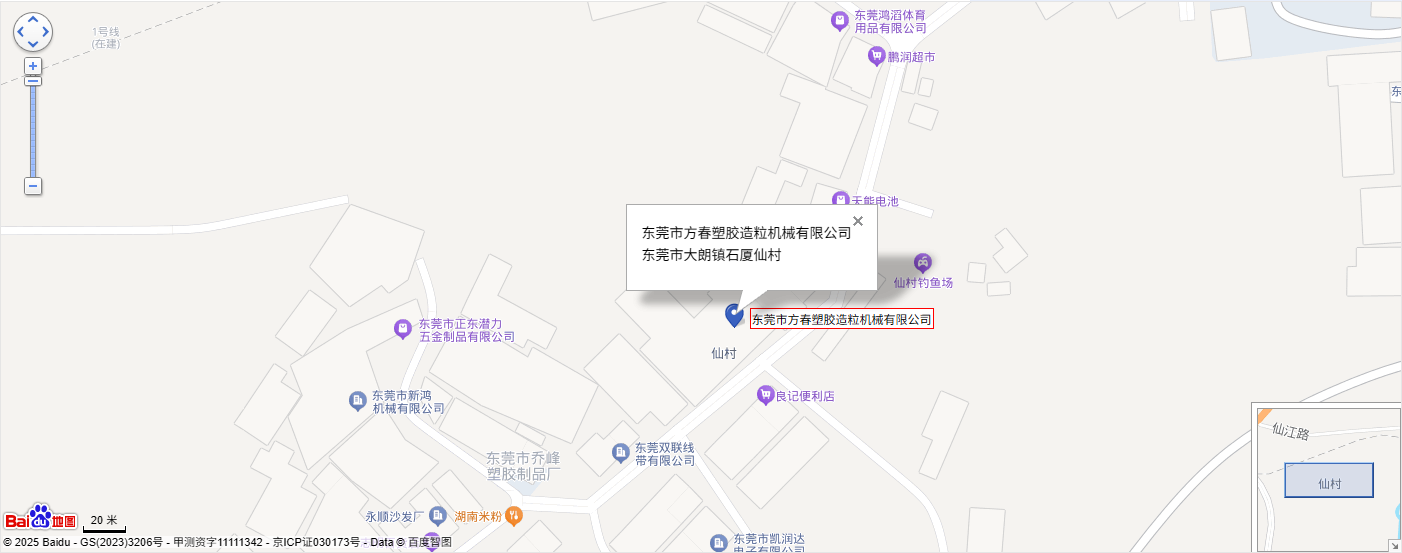Zoom out with the minus button

(x=33, y=186)
